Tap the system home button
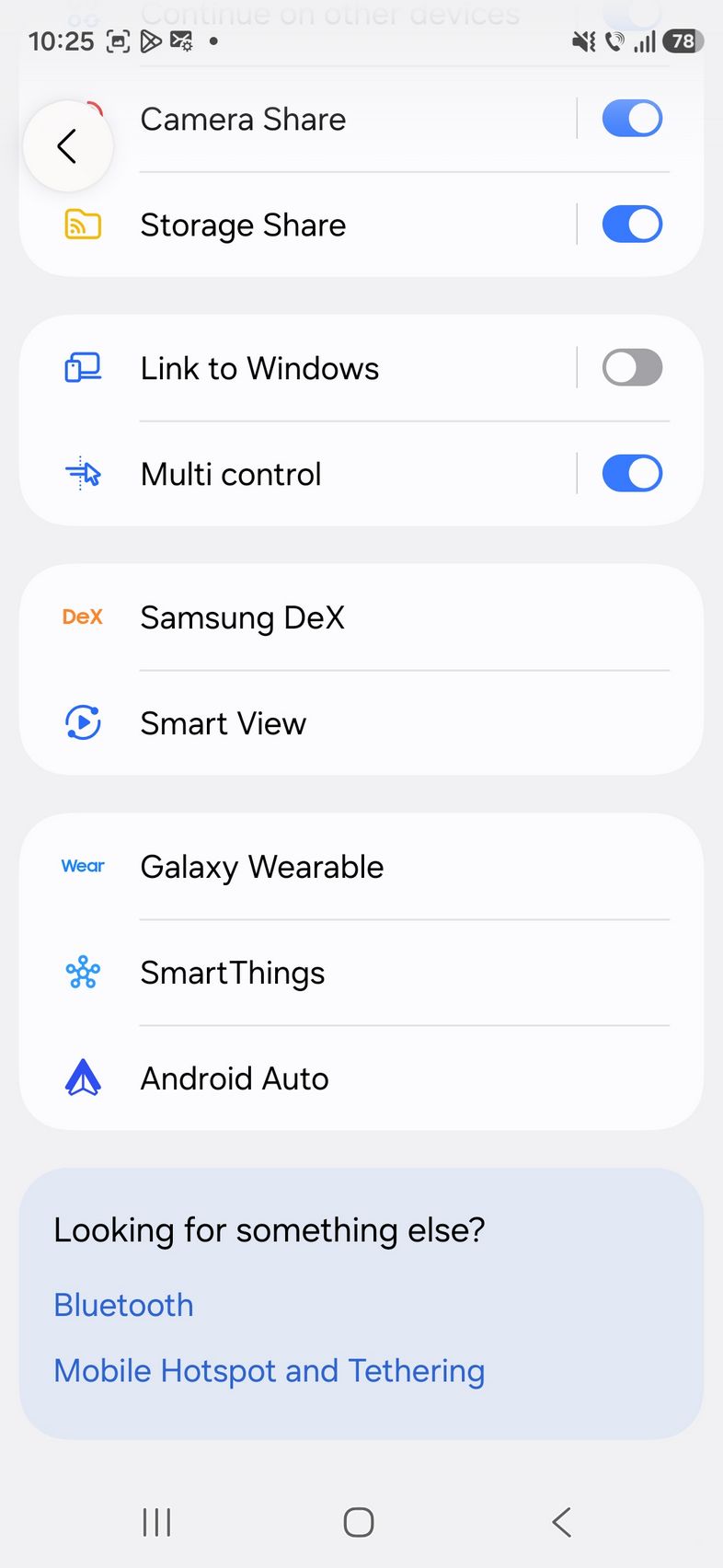The height and width of the screenshot is (1568, 723). click(359, 1522)
